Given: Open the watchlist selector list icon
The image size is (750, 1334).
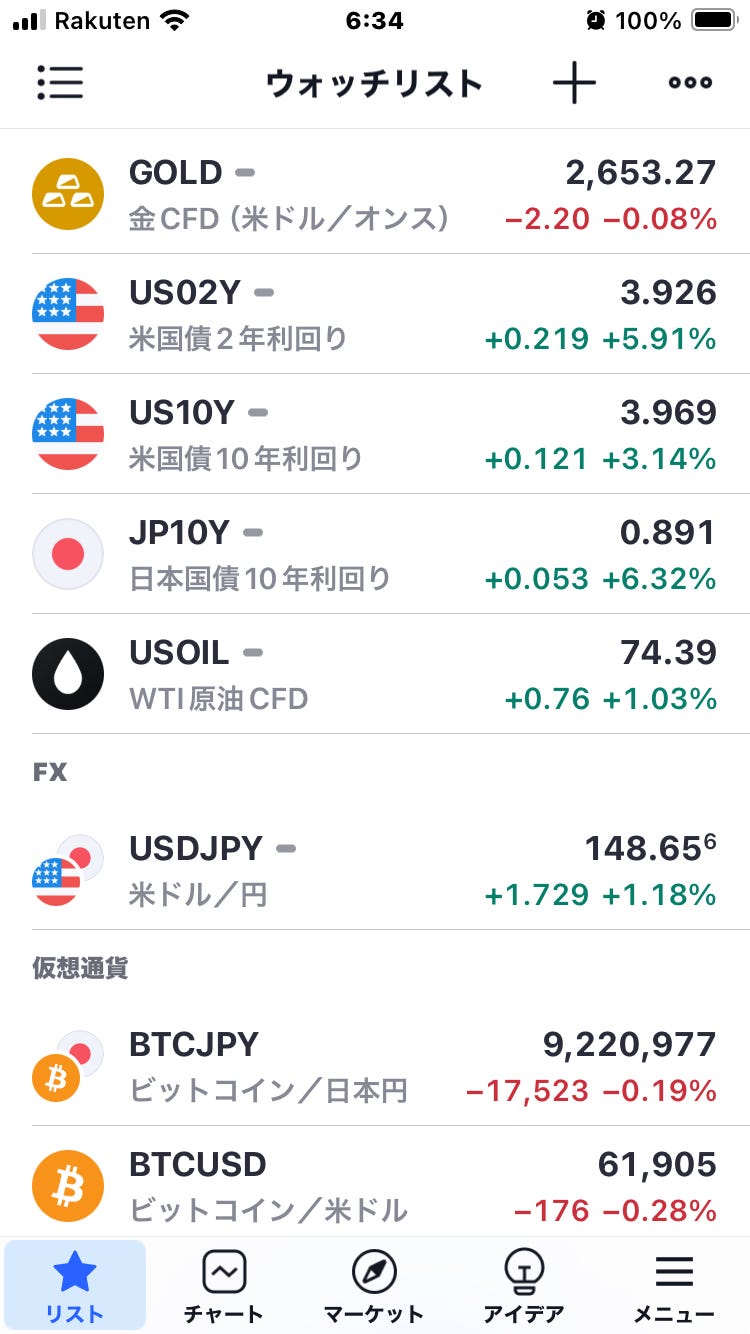Looking at the screenshot, I should [x=60, y=83].
